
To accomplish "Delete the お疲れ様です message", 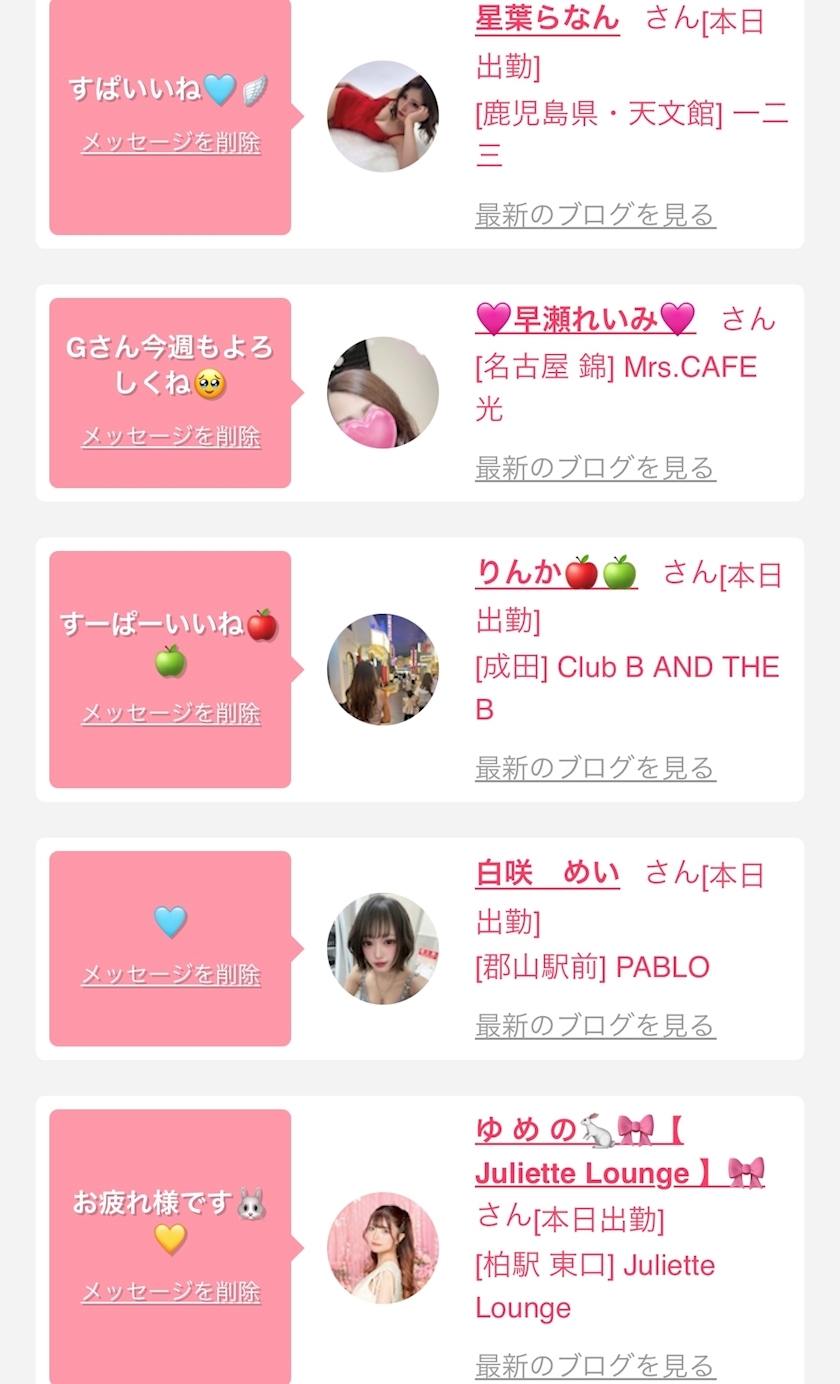I will tap(171, 1293).
